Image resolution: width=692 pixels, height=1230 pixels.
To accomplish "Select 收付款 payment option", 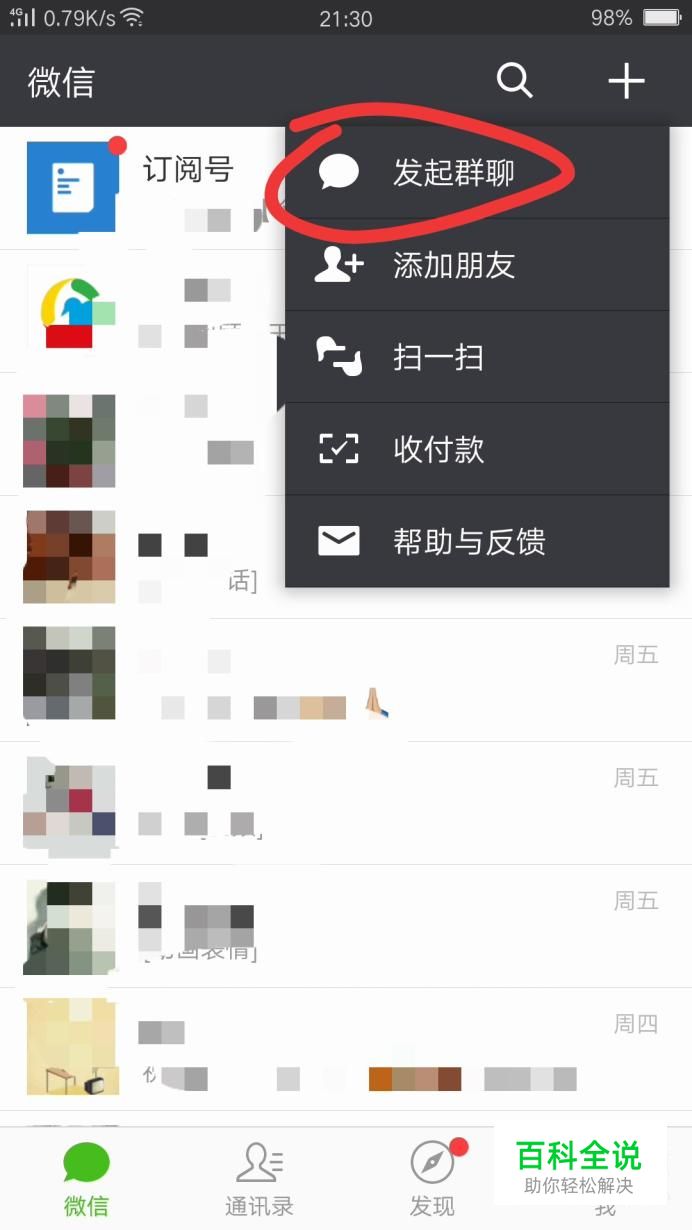I will coord(438,449).
